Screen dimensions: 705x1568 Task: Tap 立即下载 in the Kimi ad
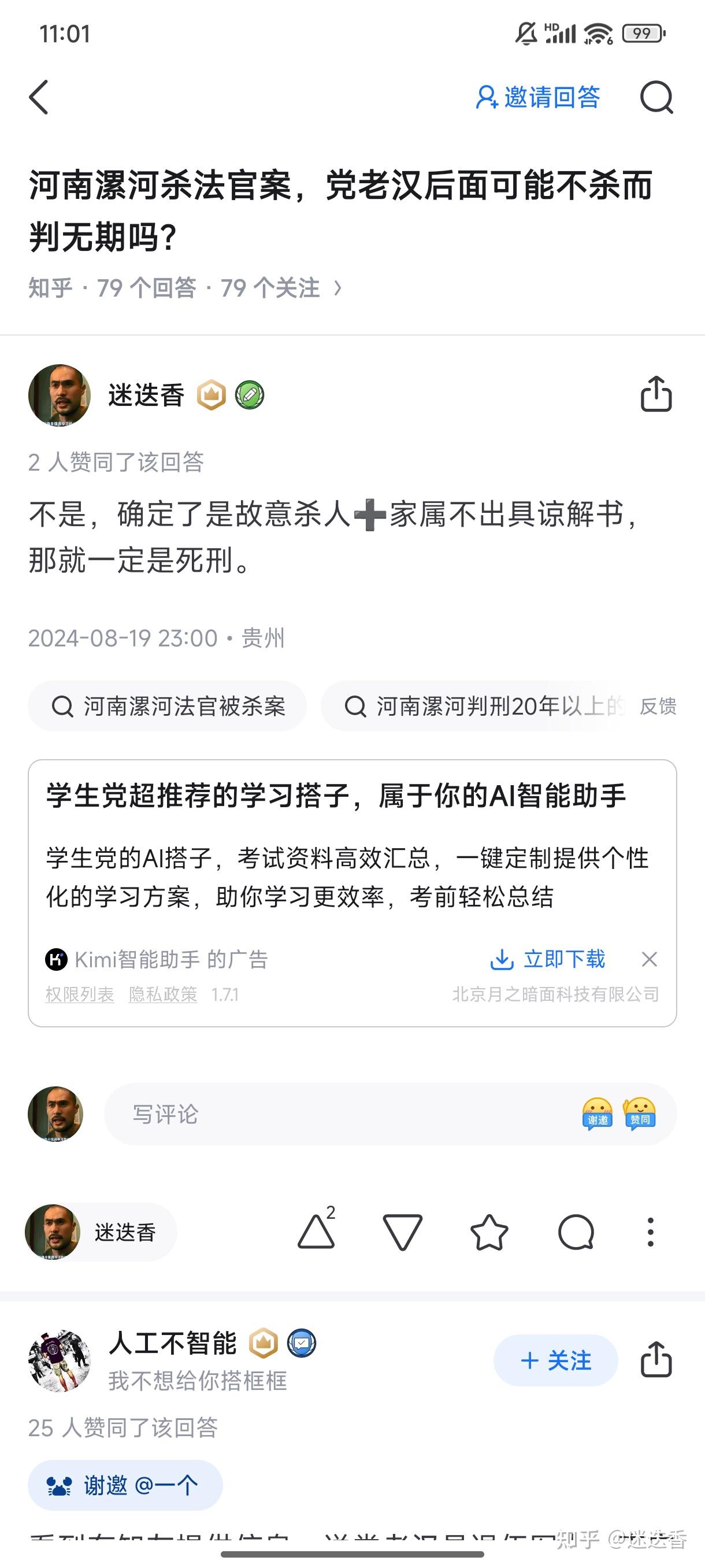coord(547,959)
